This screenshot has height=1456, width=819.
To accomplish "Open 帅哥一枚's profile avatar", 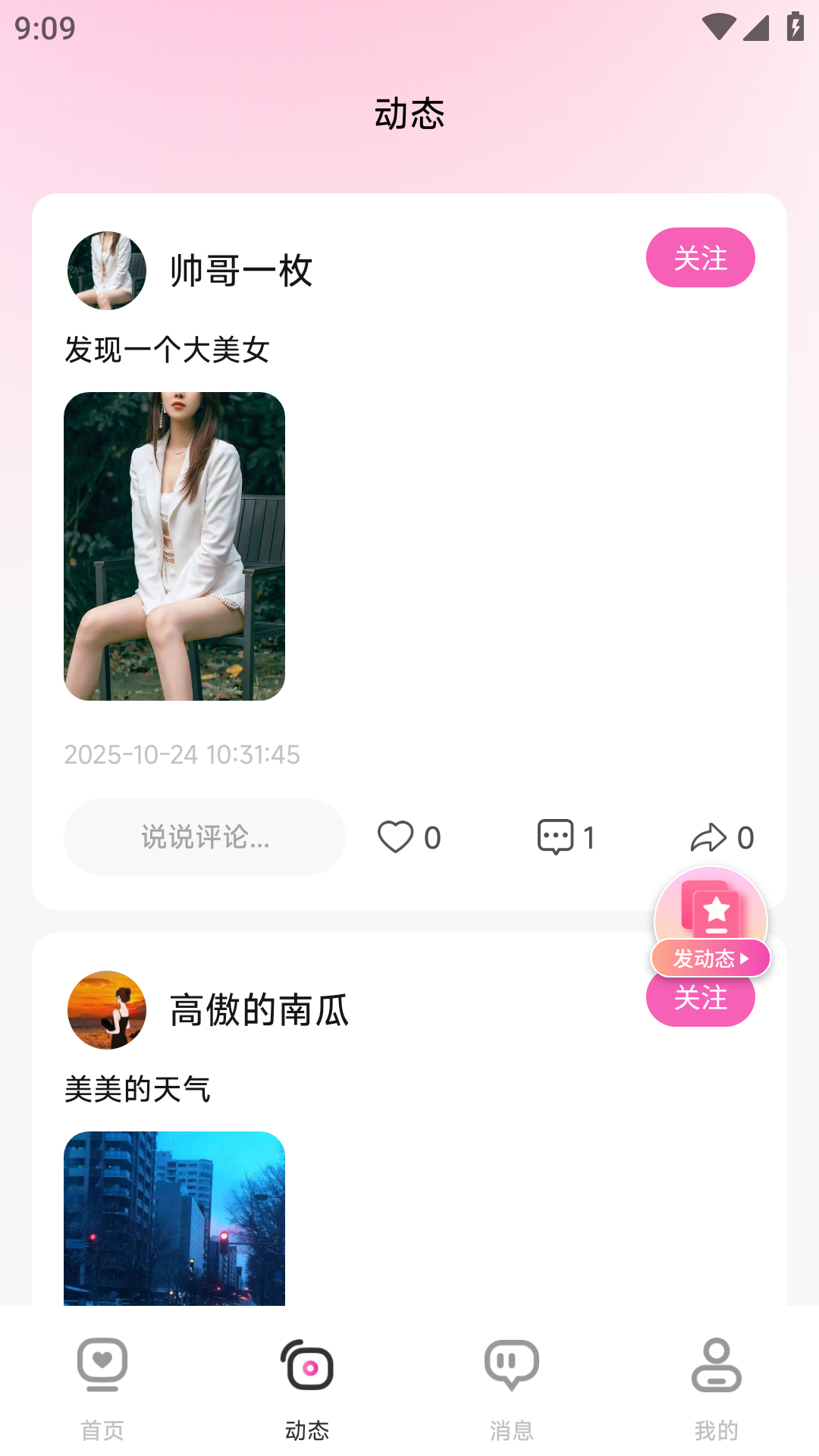I will (x=106, y=271).
